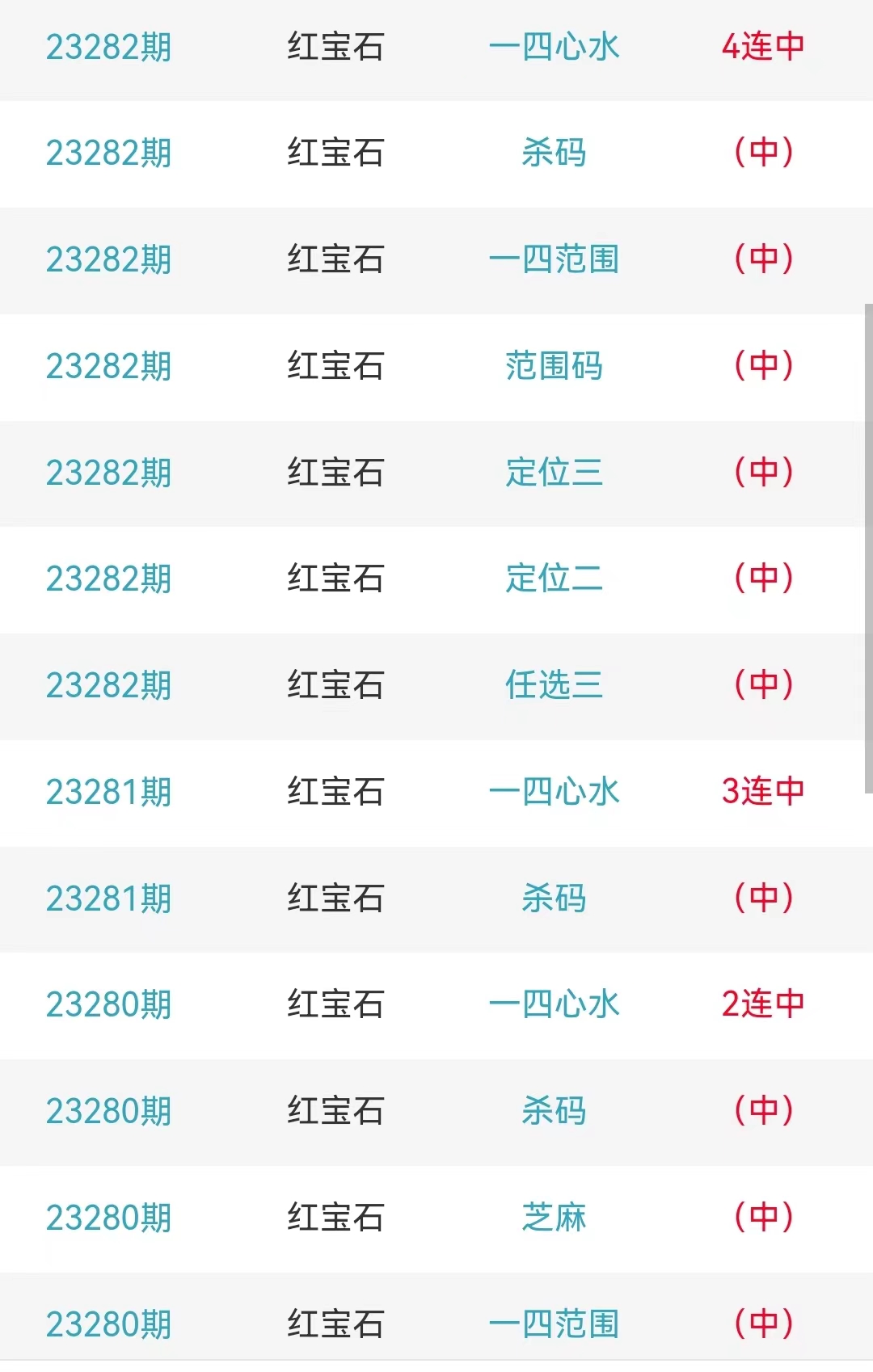Tap 23282期 任选三 row
This screenshot has height=1372, width=873.
point(554,685)
